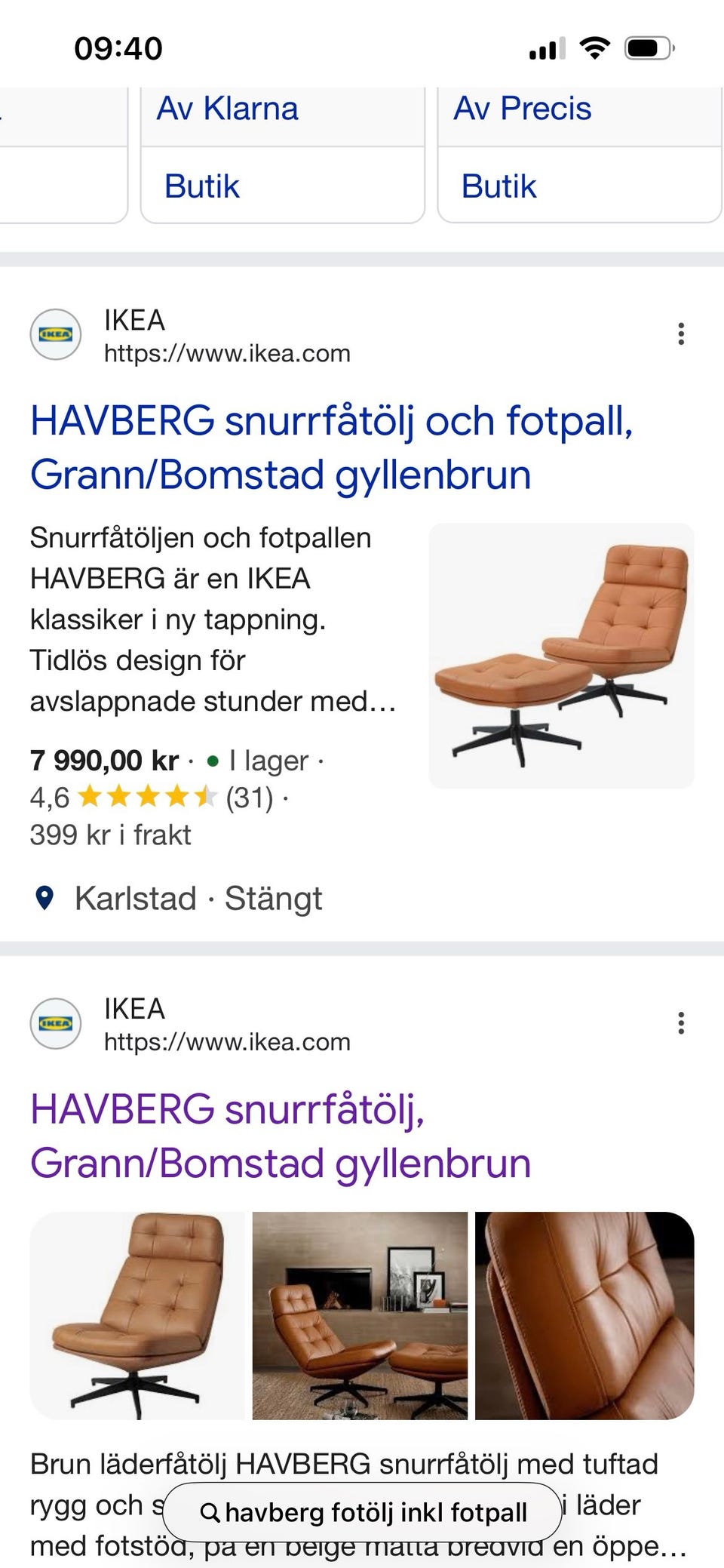Click the IKEA favicon on second result
Image resolution: width=724 pixels, height=1568 pixels.
(x=54, y=1022)
